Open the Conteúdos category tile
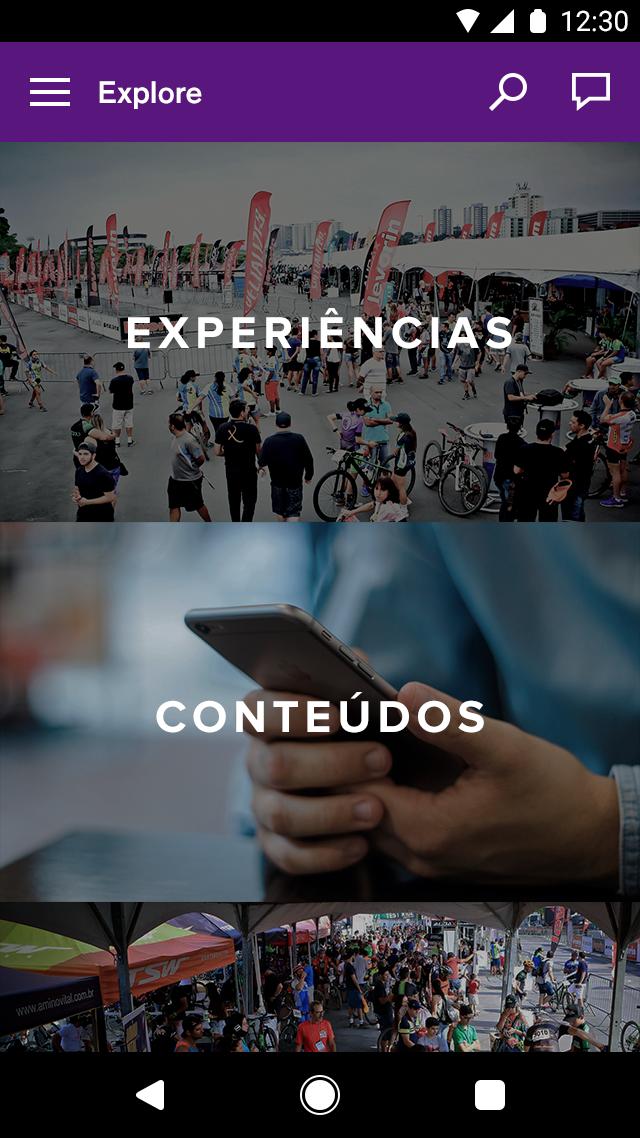Image resolution: width=640 pixels, height=1138 pixels. coord(320,712)
